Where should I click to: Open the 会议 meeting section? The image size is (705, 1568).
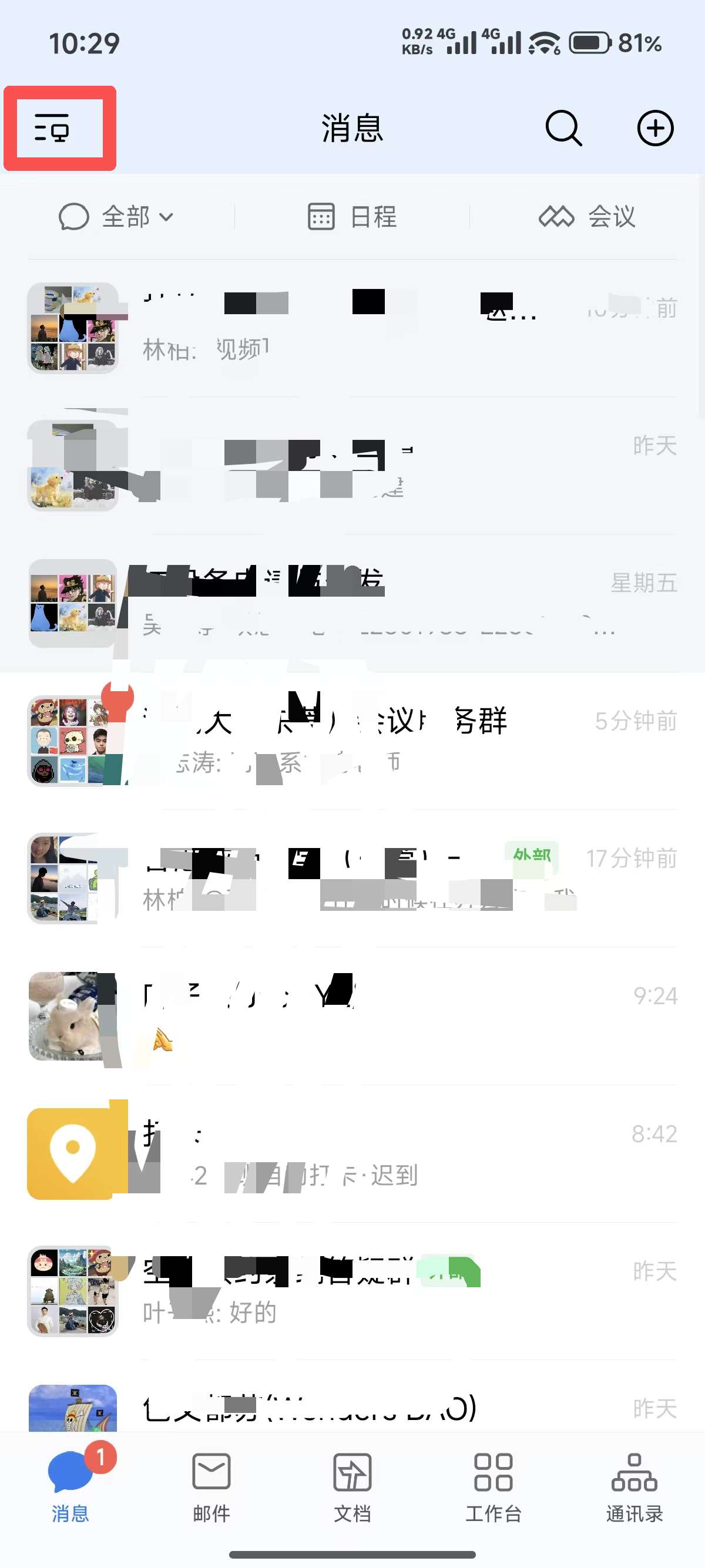(587, 217)
